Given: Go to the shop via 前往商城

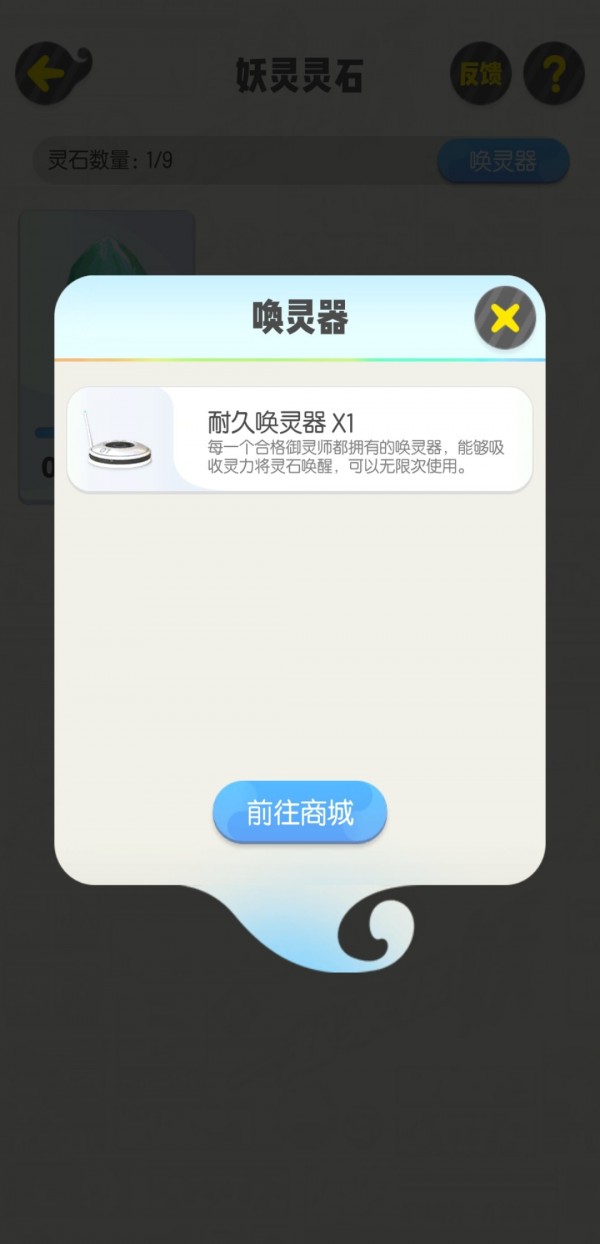Looking at the screenshot, I should click(300, 813).
